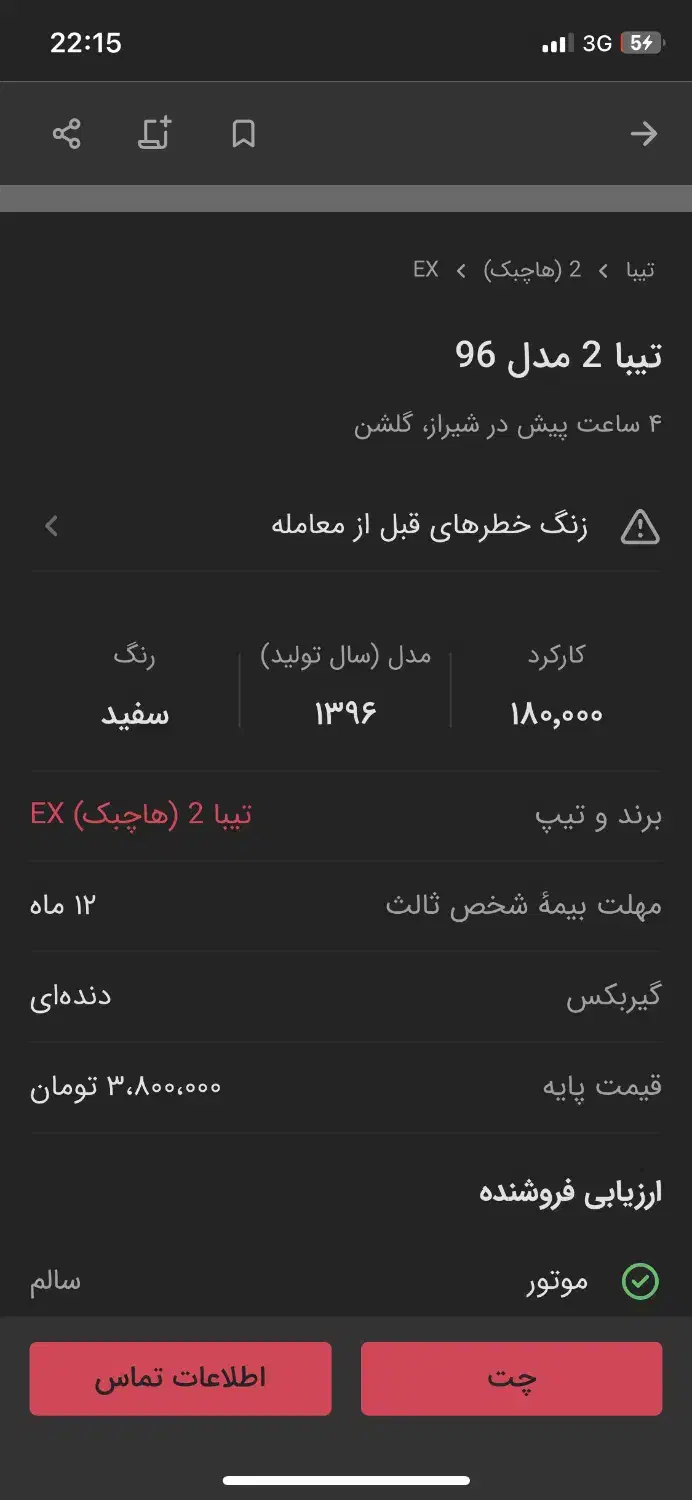Open the 2 (هاچبک) breadcrumb category
This screenshot has height=1500, width=692.
(x=532, y=270)
